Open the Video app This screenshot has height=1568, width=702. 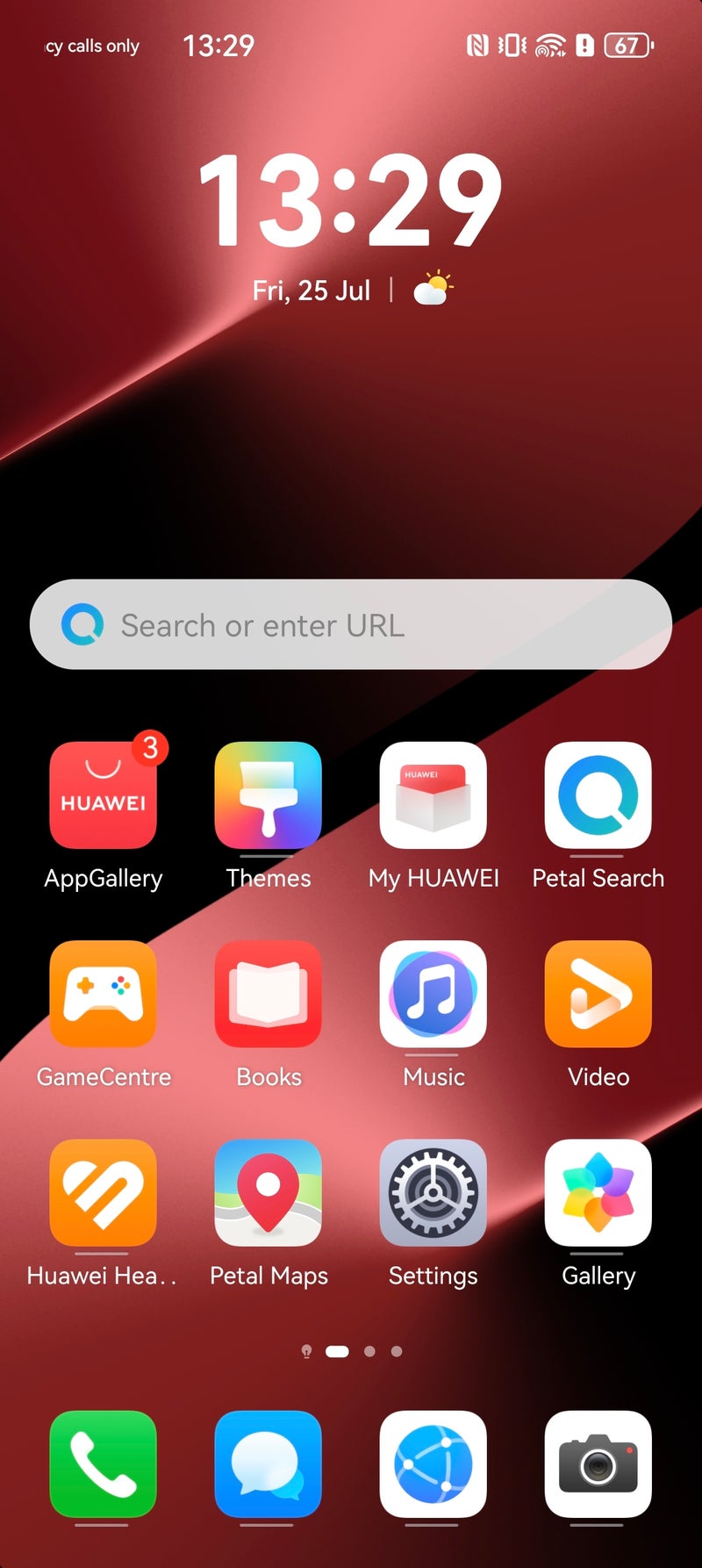pyautogui.click(x=598, y=994)
